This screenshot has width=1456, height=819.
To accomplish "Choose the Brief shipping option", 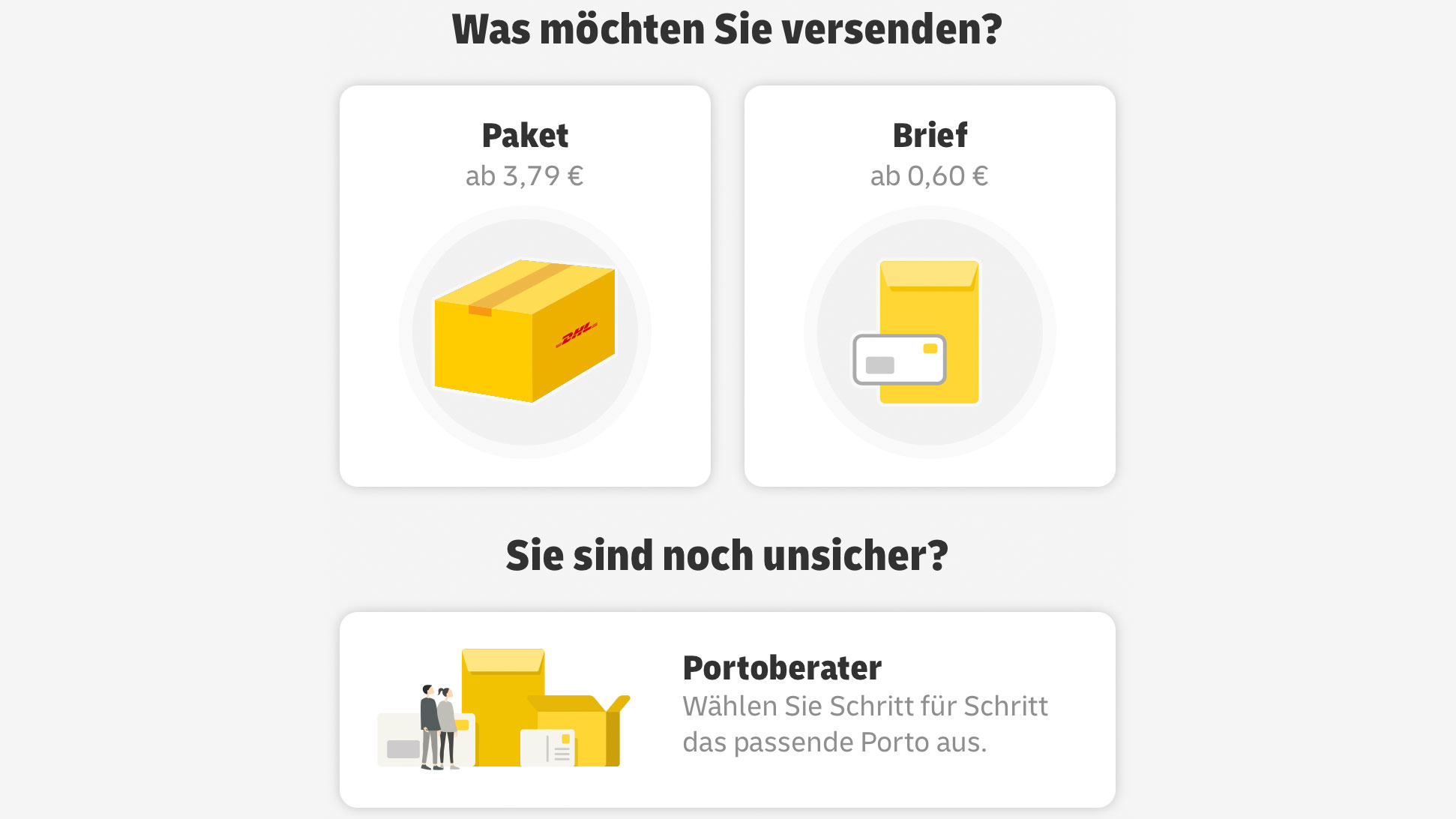I will click(930, 286).
